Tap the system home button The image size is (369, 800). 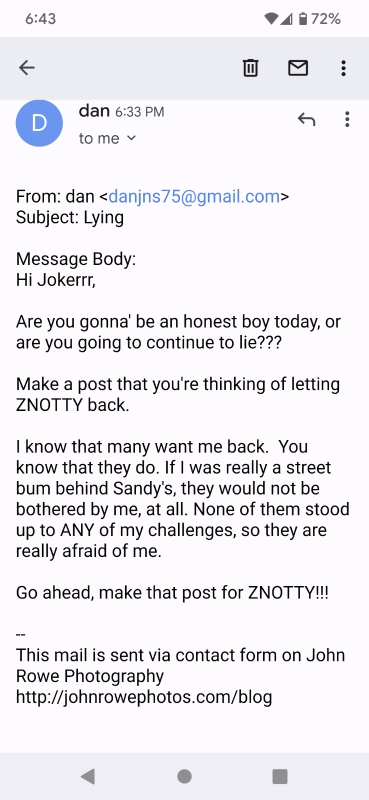pyautogui.click(x=184, y=776)
